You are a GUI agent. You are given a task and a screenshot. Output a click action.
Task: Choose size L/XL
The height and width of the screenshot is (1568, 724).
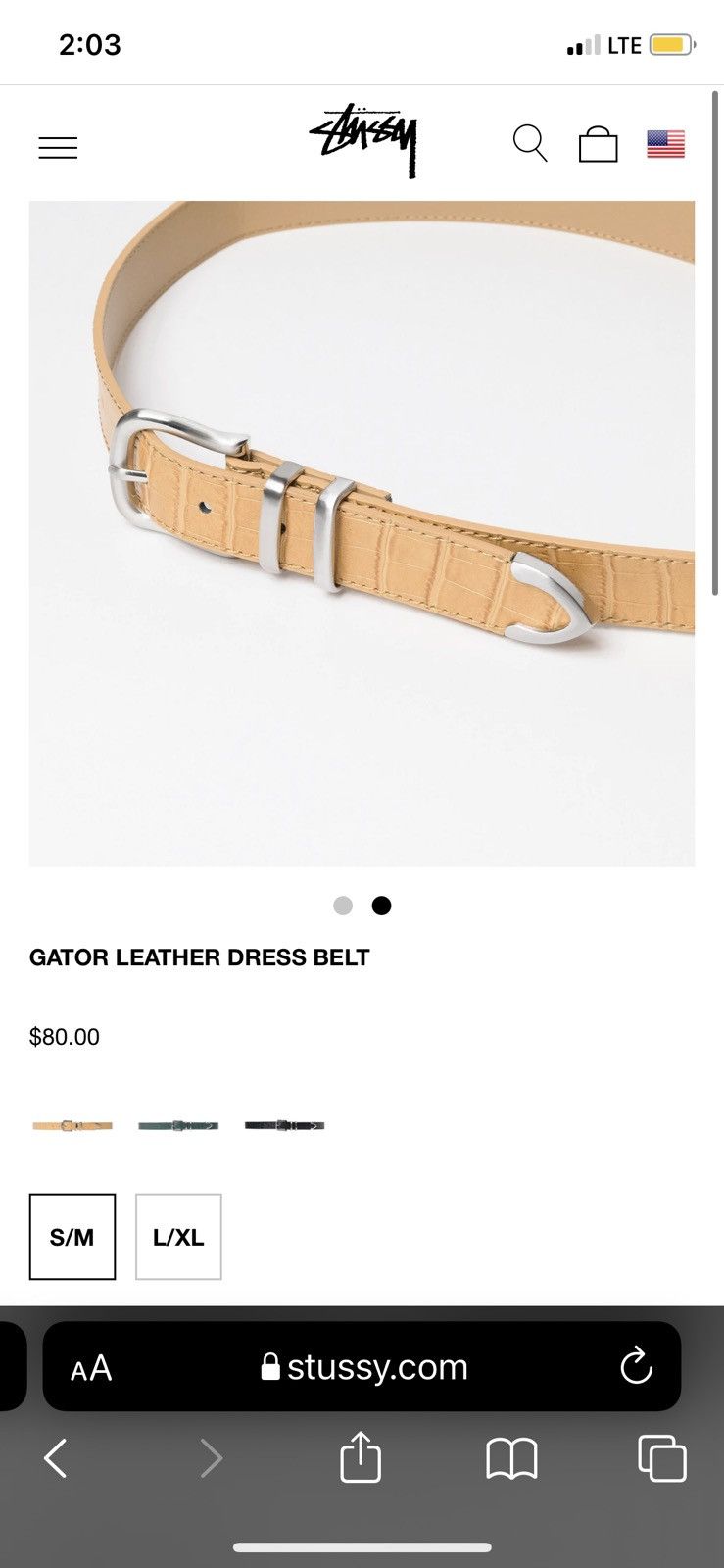178,1237
